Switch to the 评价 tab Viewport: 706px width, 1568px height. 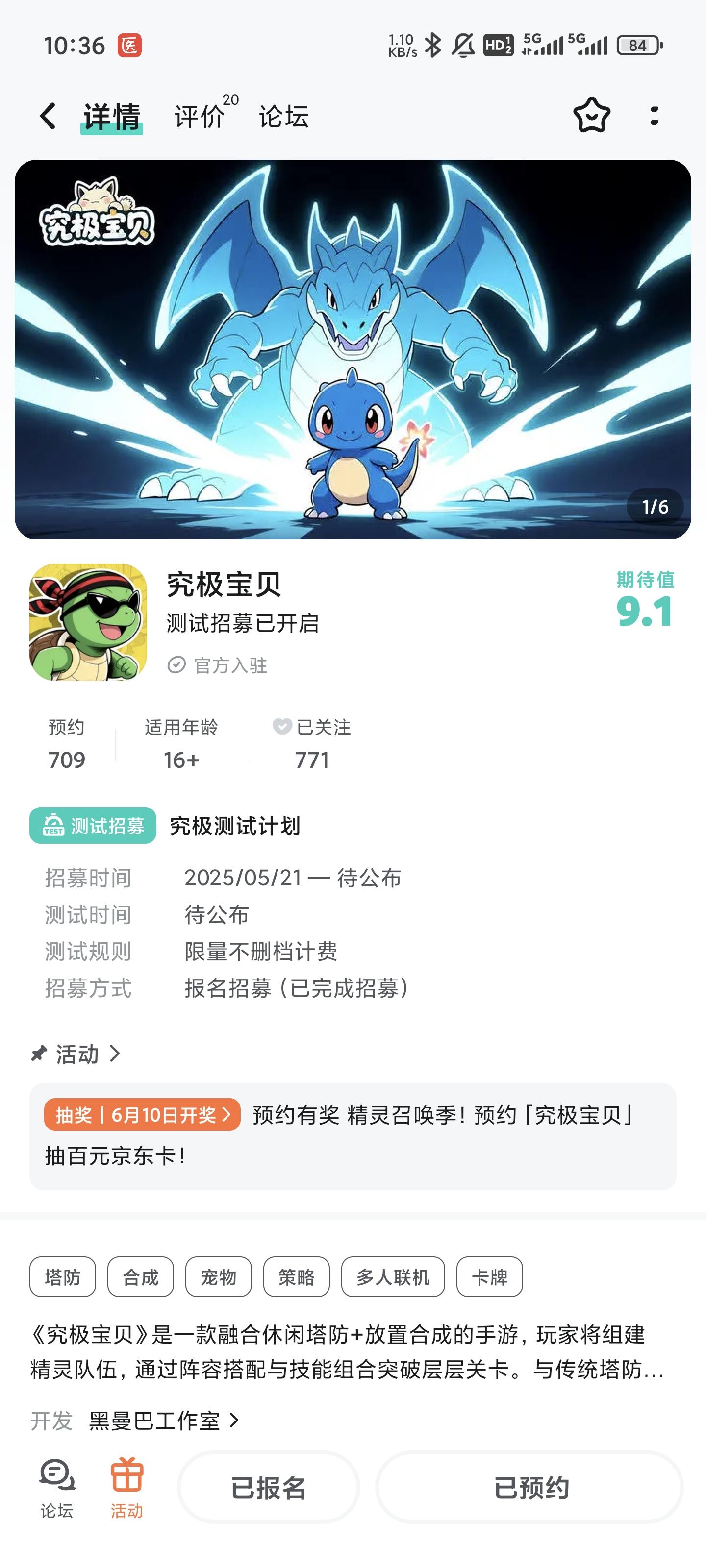[200, 116]
